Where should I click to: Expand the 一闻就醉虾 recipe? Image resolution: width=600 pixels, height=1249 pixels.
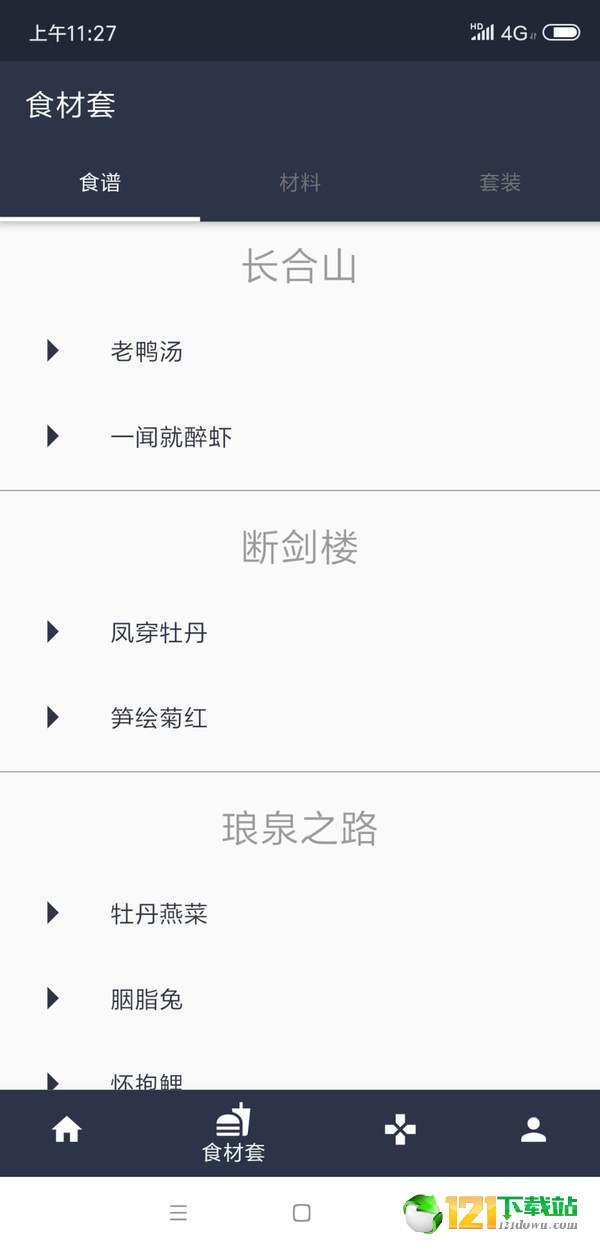300,437
